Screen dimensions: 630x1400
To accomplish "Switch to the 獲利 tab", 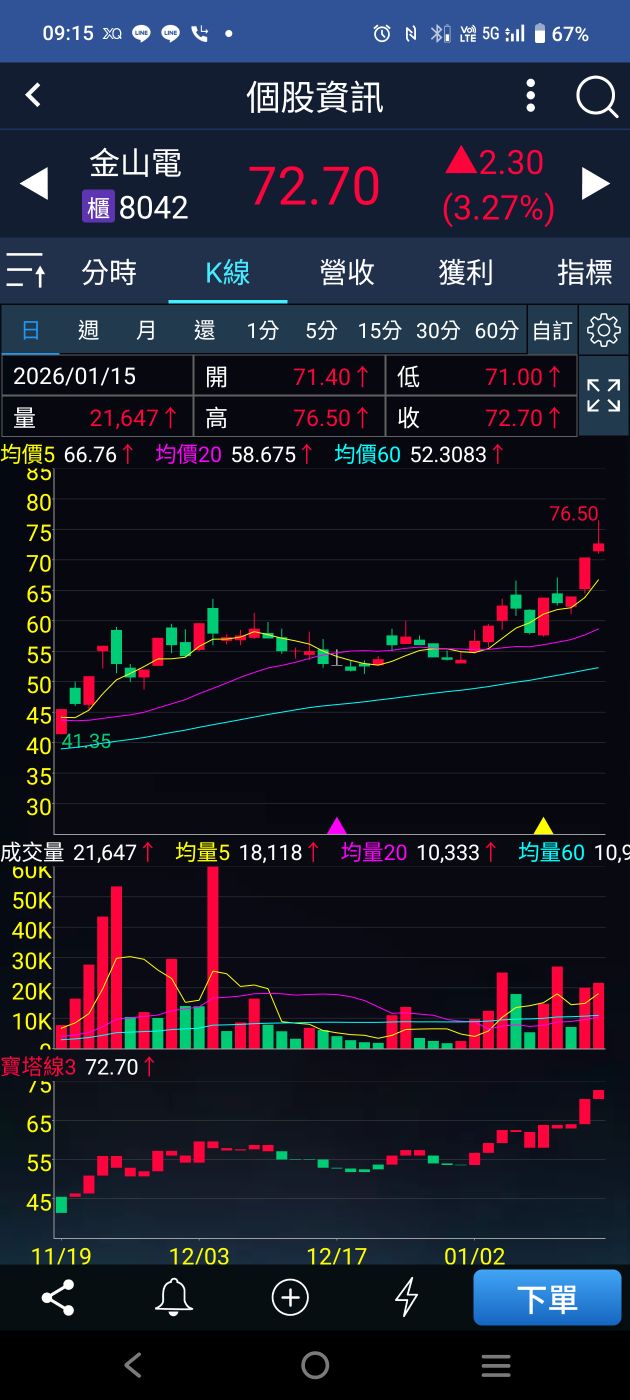I will point(466,272).
